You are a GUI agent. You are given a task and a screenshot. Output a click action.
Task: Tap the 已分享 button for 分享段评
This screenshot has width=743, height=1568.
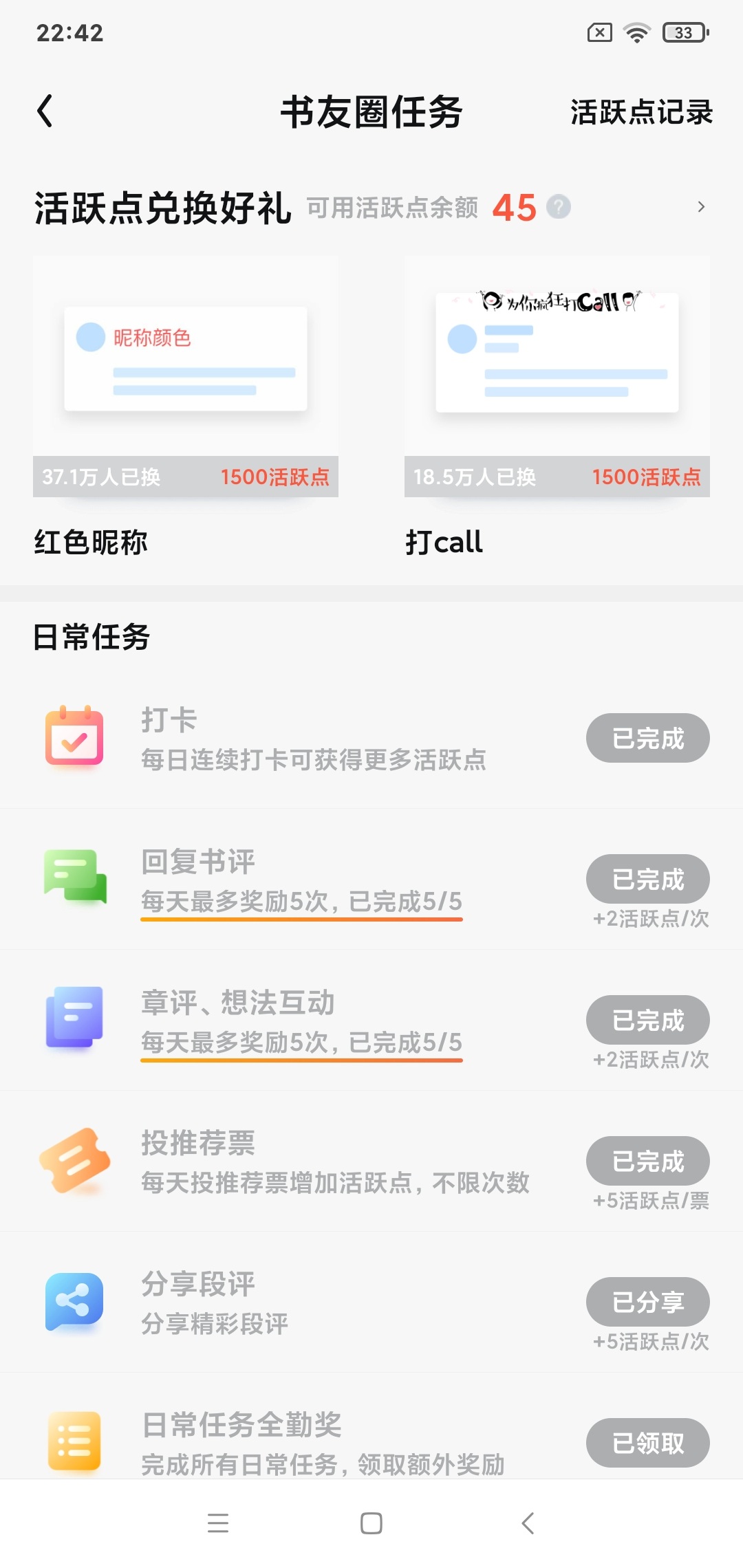coord(648,1302)
